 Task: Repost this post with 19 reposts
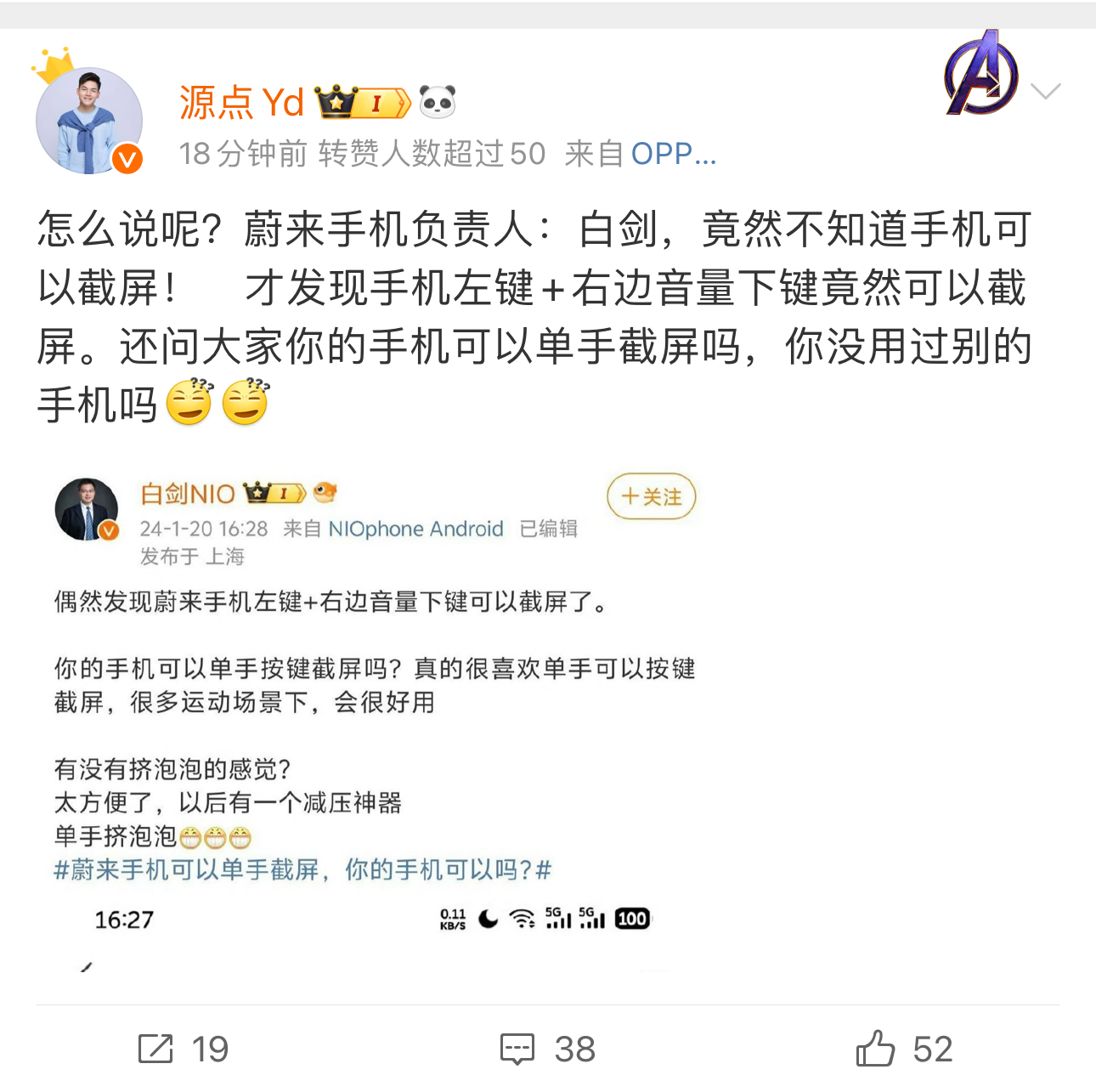[184, 1050]
